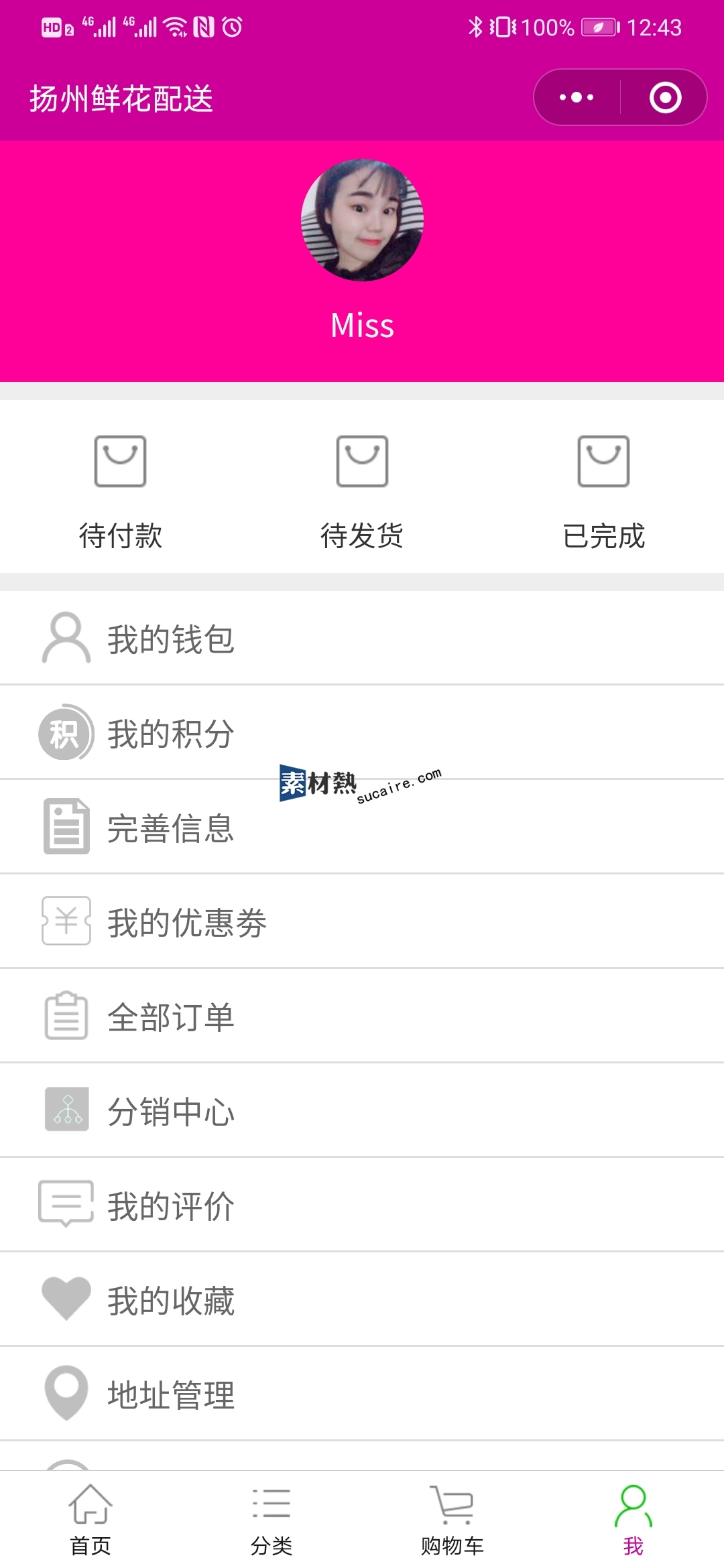Close the mini program with the circle button
724x1568 pixels.
tap(665, 98)
